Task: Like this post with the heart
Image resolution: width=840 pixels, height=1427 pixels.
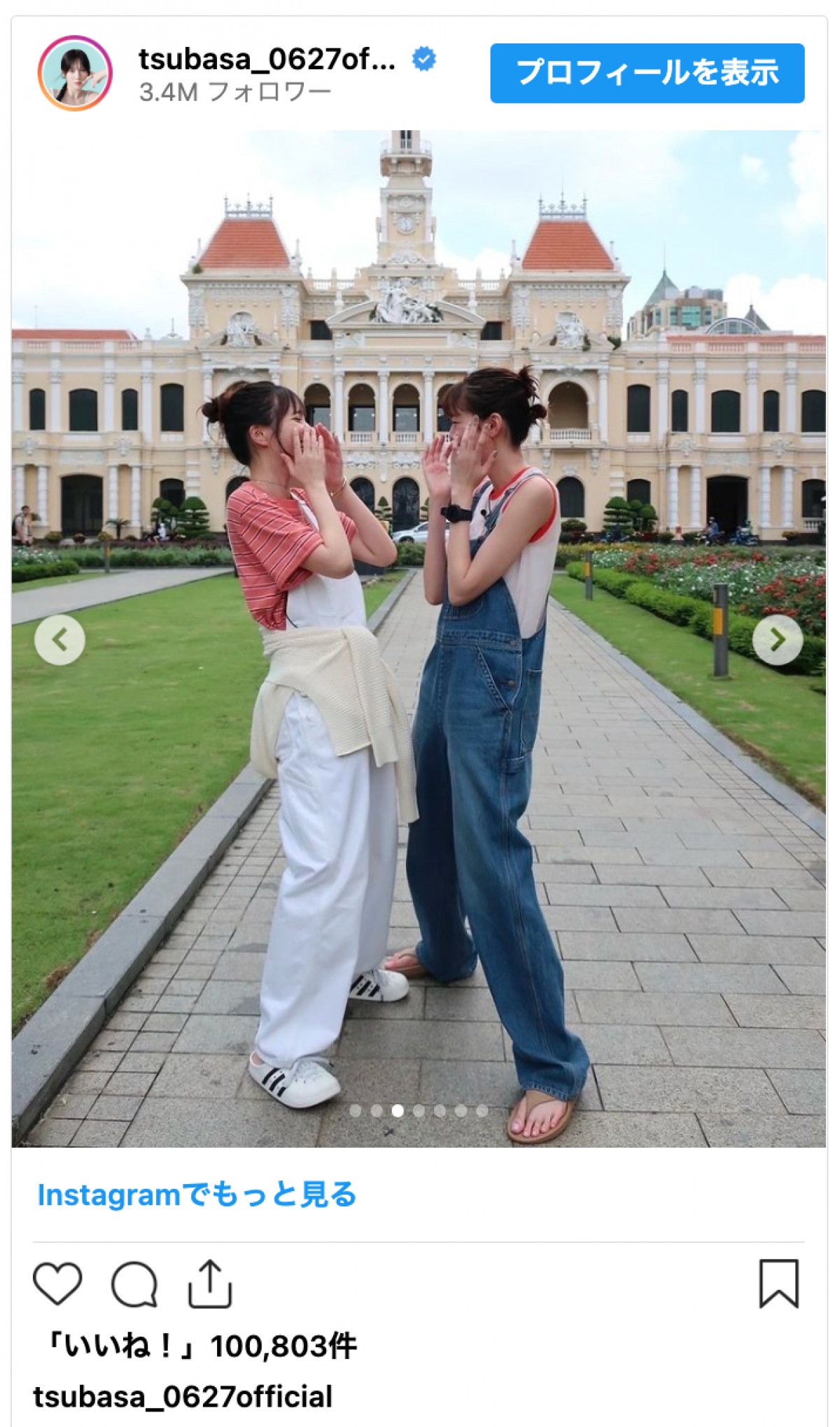Action: coord(57,1283)
